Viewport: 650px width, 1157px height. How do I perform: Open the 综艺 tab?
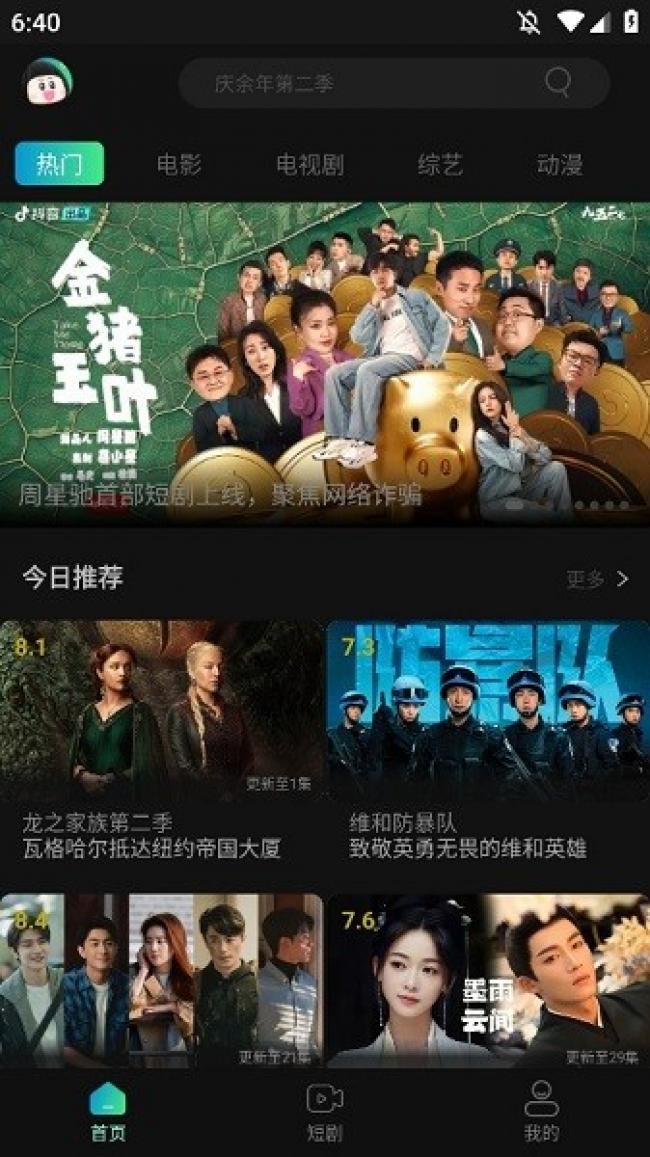[440, 165]
